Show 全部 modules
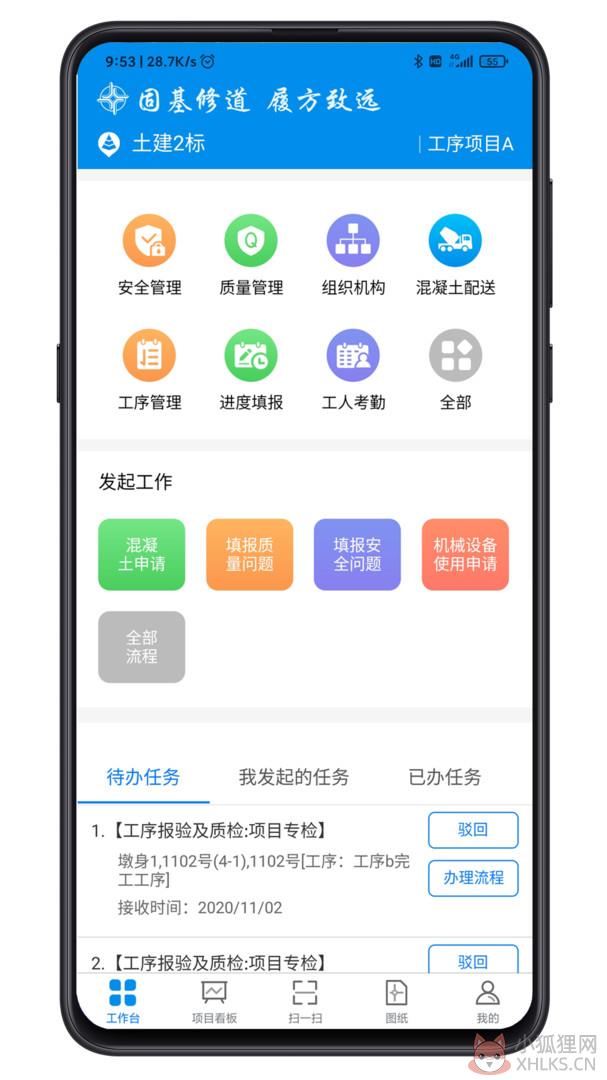Screen dimensions: 607x1080 point(455,369)
